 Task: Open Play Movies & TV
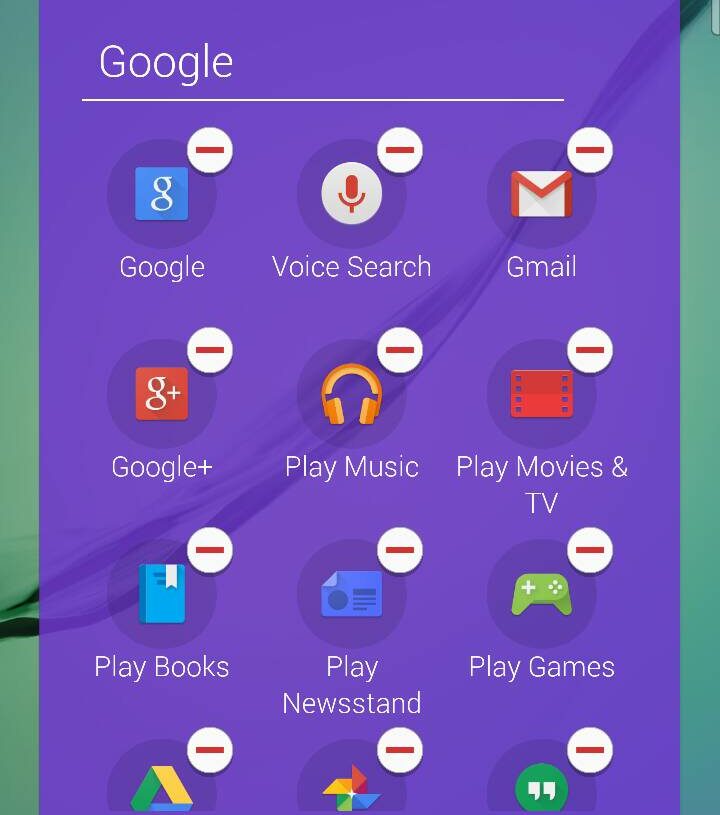542,394
